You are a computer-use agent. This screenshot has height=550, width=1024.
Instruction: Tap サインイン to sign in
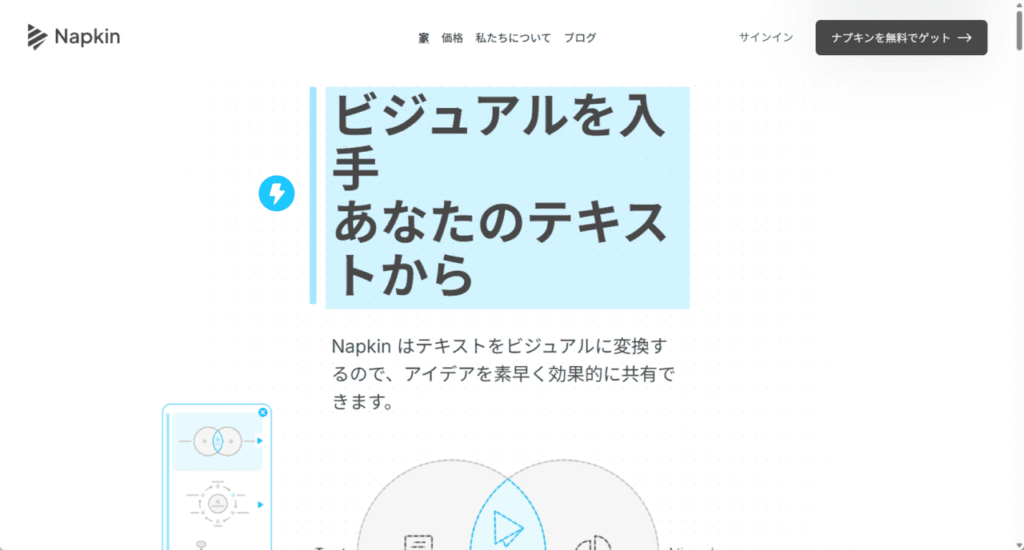click(766, 37)
